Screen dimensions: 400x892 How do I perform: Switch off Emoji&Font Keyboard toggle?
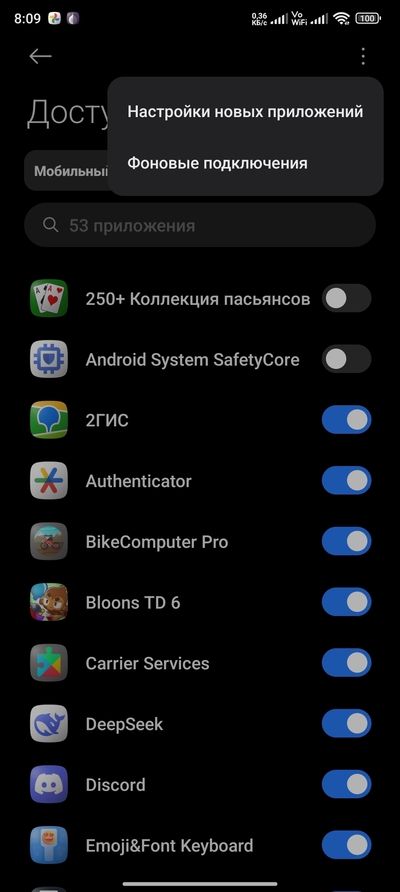pyautogui.click(x=347, y=845)
